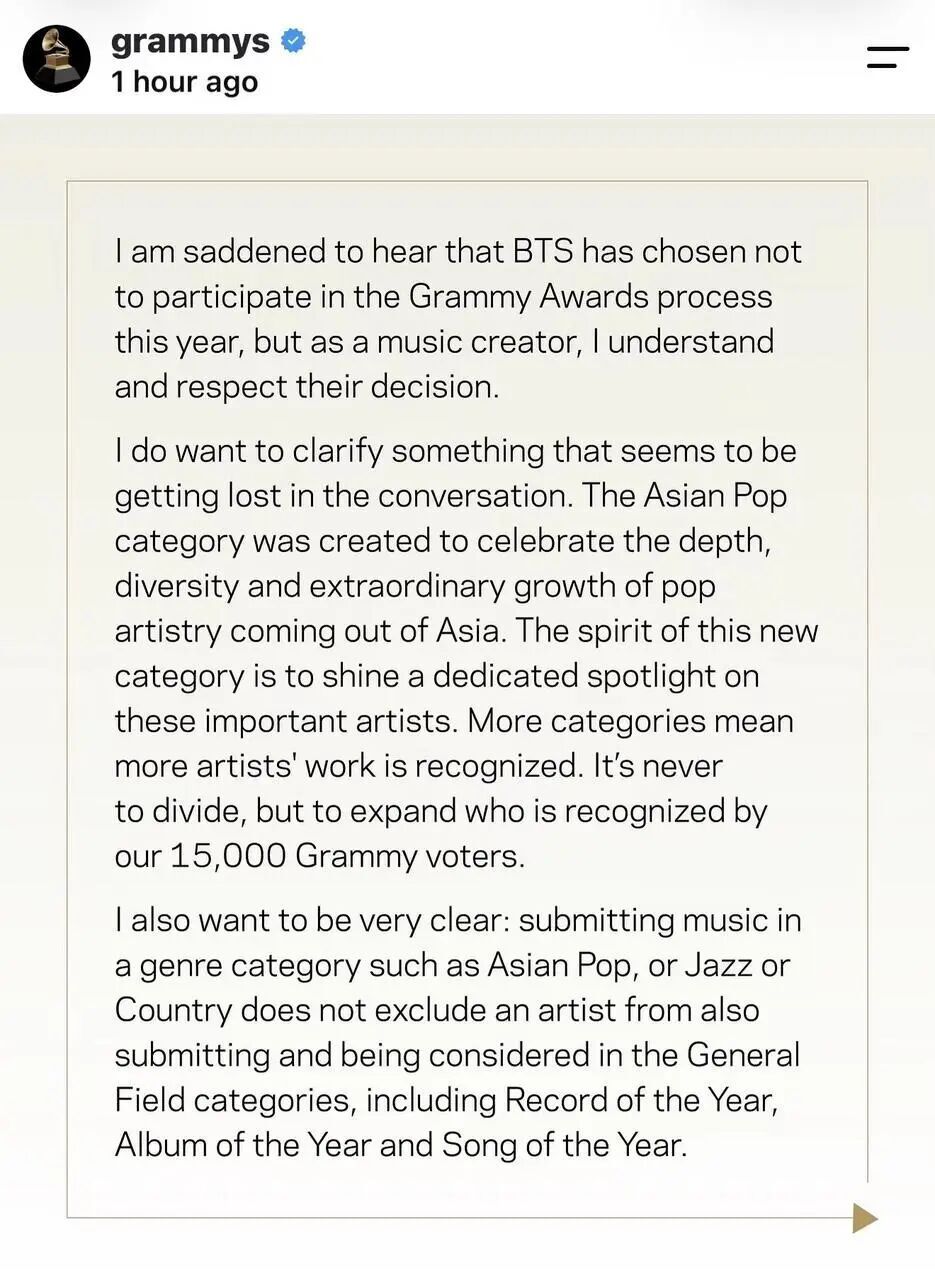935x1280 pixels.
Task: Open the grammys account name
Action: pyautogui.click(x=190, y=41)
